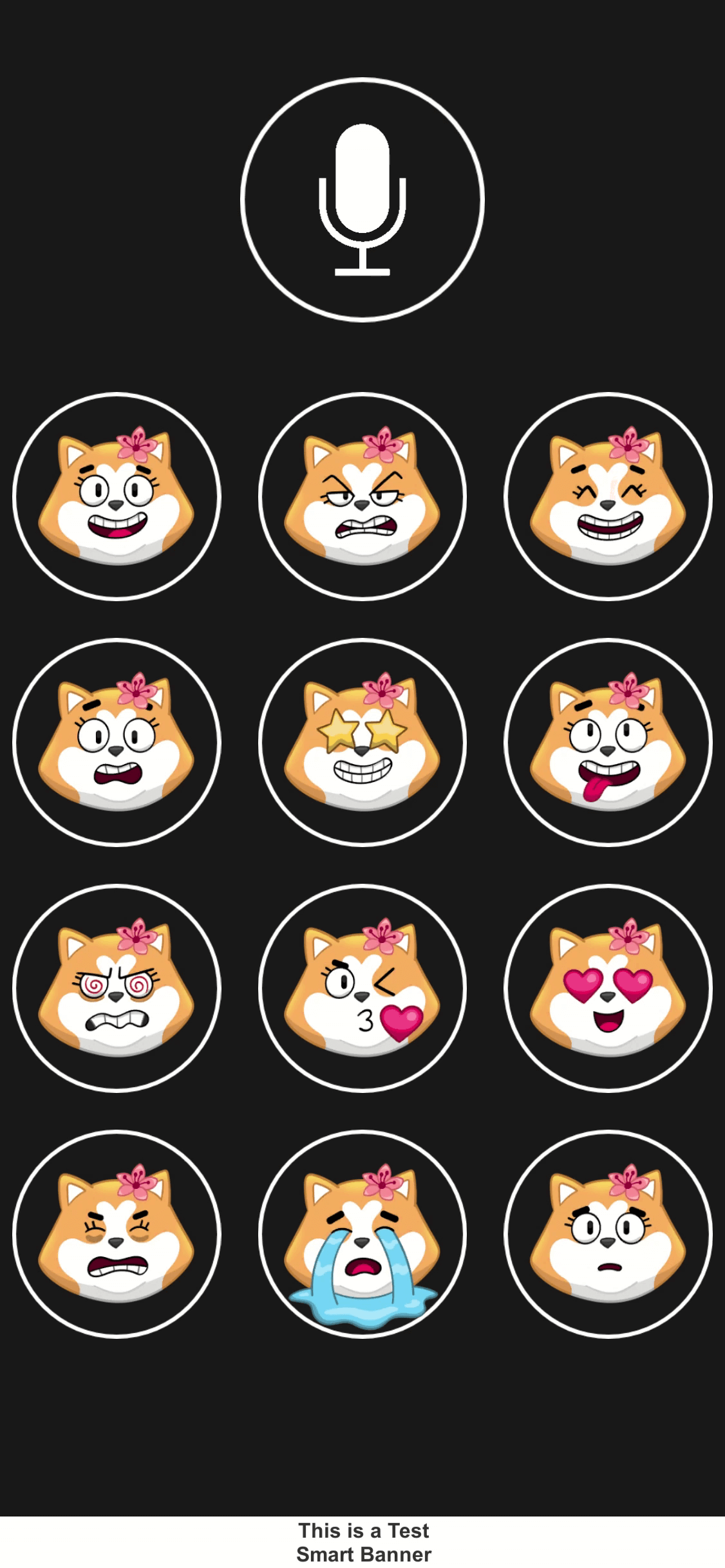
Task: Tap the star-eyed grinning dog face
Action: 362,742
